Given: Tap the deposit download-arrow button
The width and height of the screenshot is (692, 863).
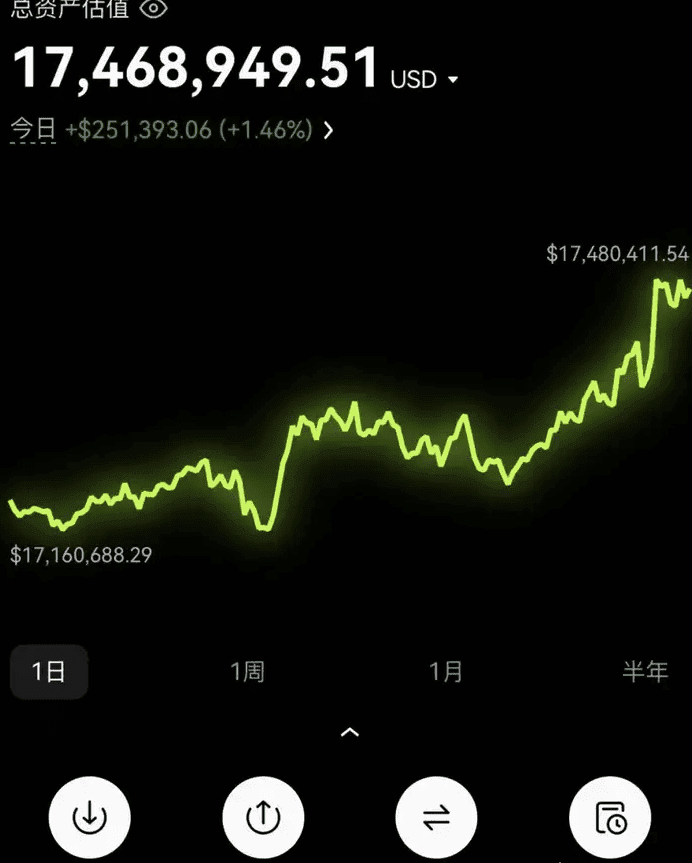Looking at the screenshot, I should 90,817.
